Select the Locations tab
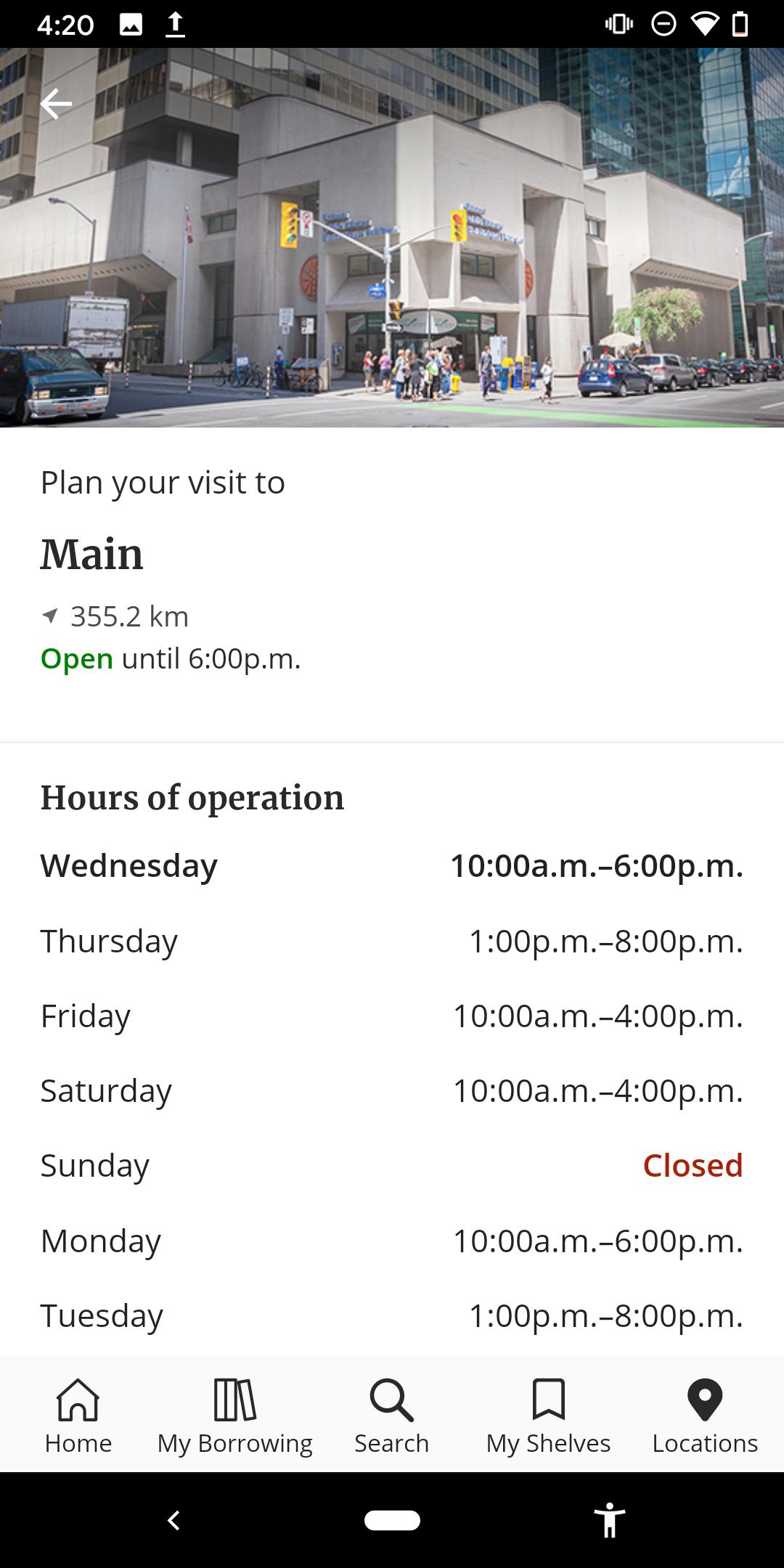This screenshot has width=784, height=1568. (706, 1416)
